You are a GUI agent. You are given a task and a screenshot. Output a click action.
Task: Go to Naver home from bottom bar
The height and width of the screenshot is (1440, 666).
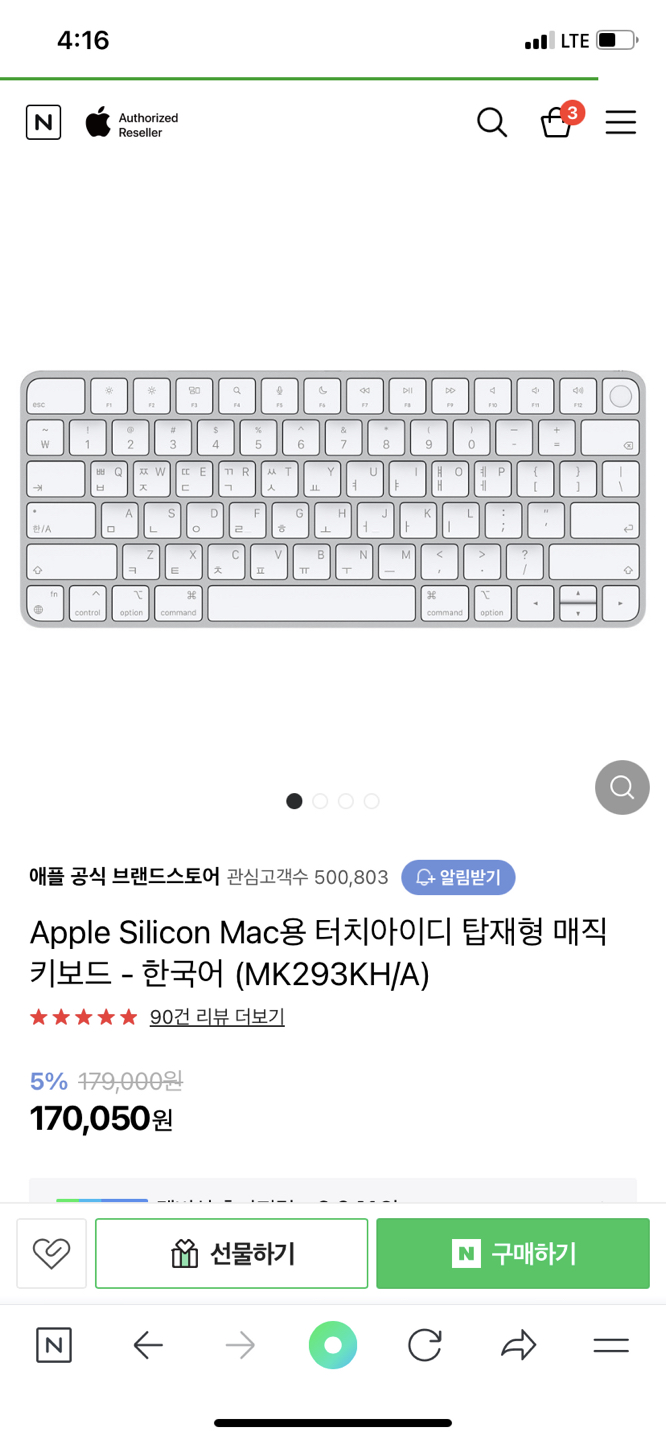coord(54,1345)
